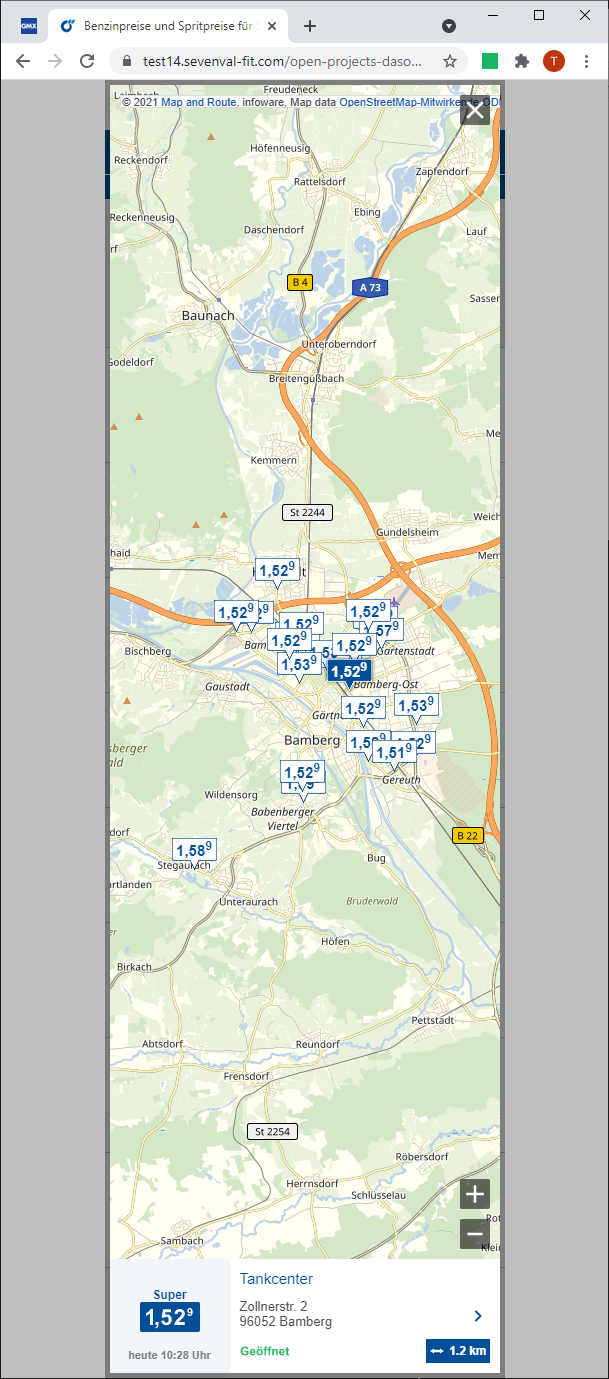
Task: Select the 1,51 price marker near Gereuth
Action: click(394, 753)
